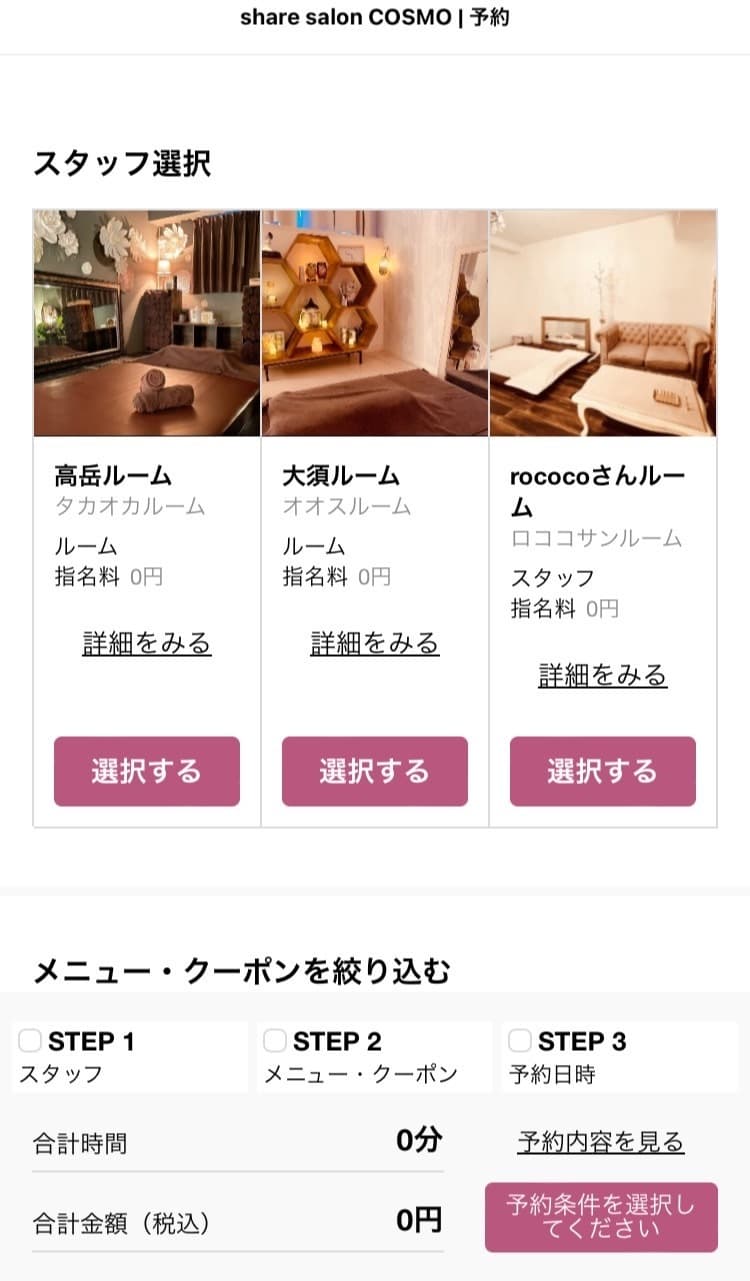Go to STEP 1 スタッフ

pos(129,1057)
